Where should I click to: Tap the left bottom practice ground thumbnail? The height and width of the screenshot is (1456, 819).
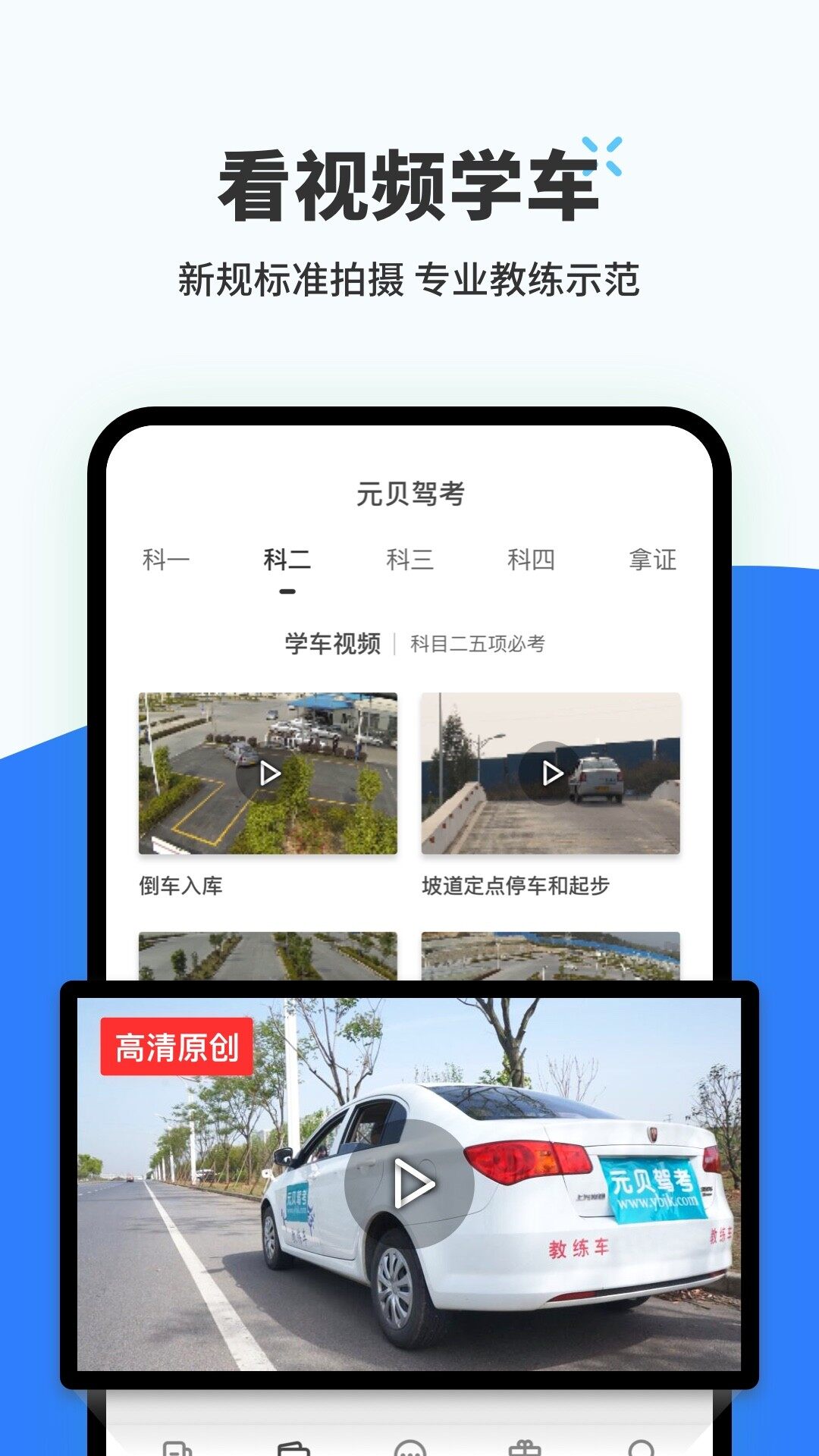click(x=267, y=955)
